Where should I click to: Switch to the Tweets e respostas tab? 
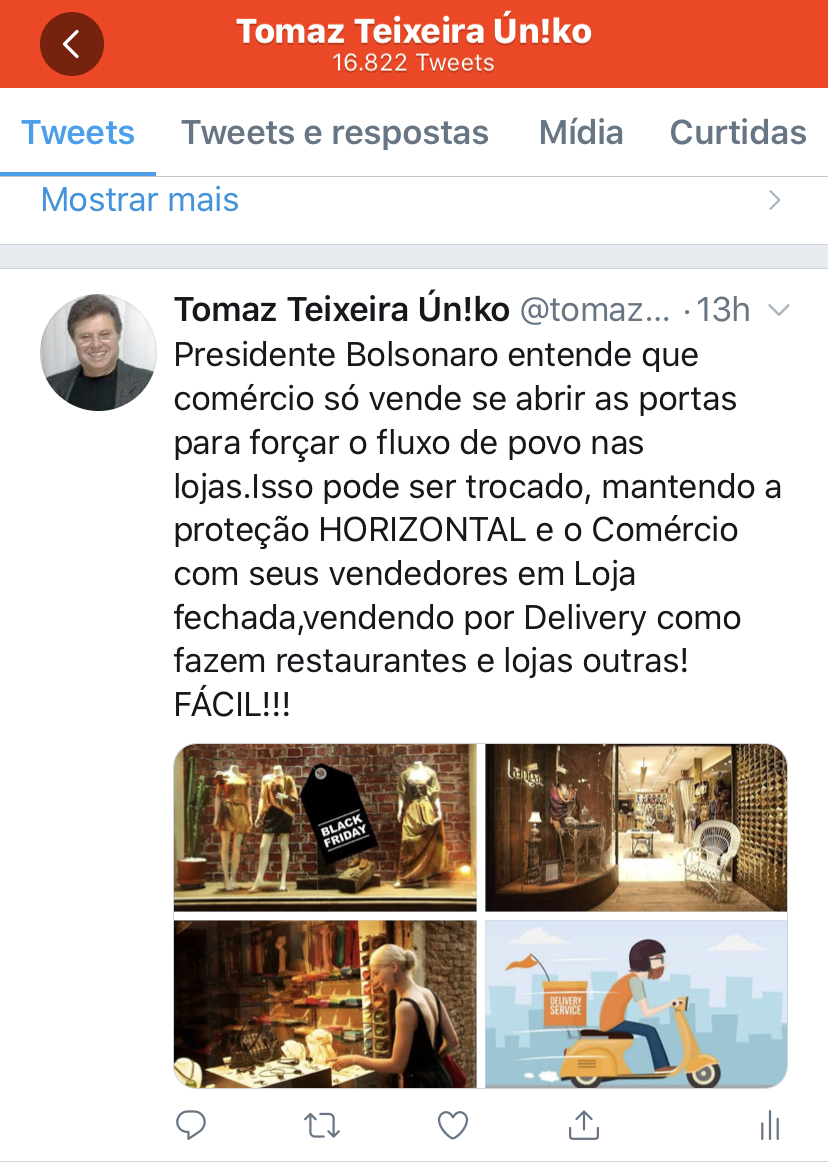334,133
